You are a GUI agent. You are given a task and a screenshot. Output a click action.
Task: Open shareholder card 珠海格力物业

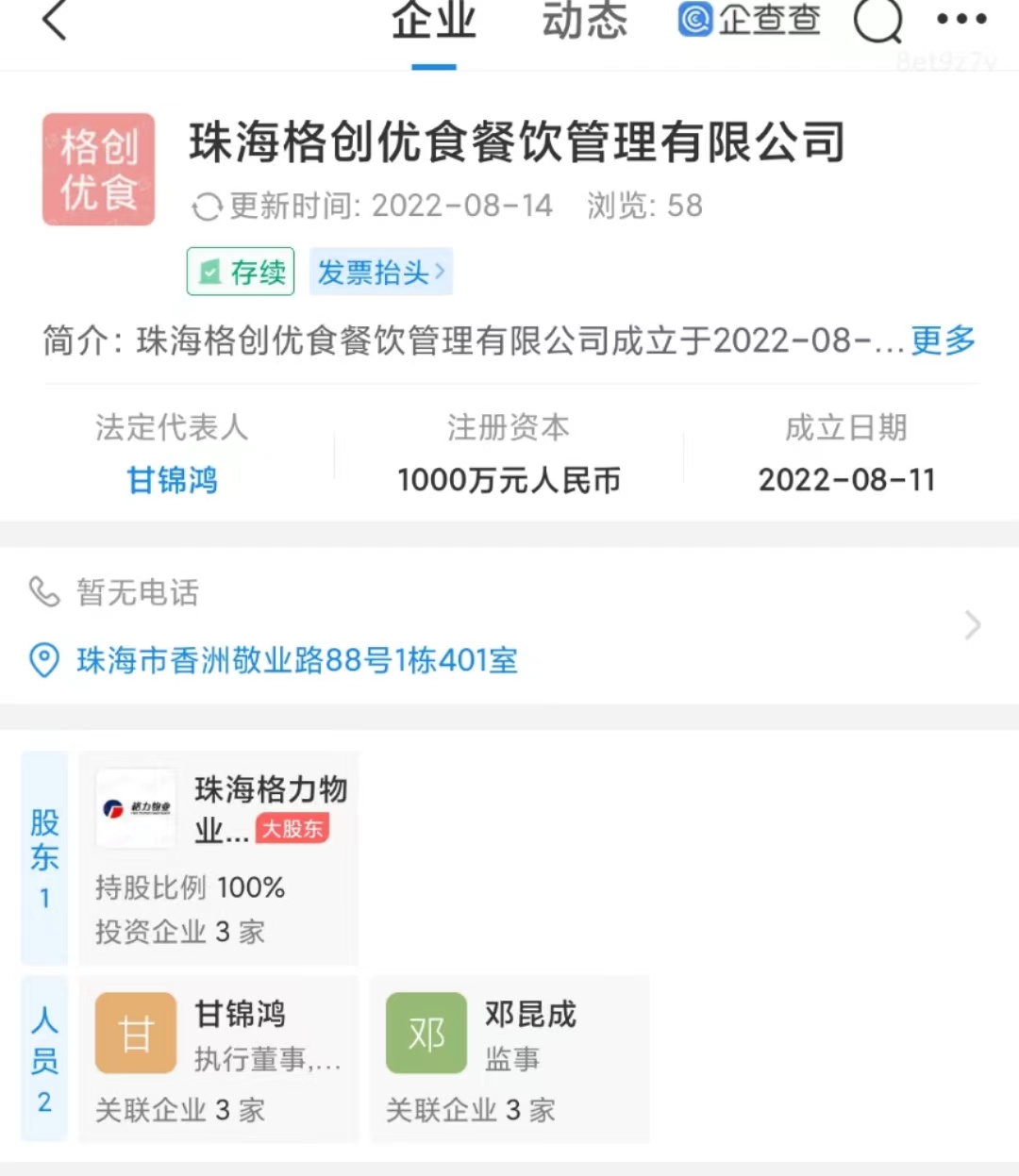[x=219, y=857]
